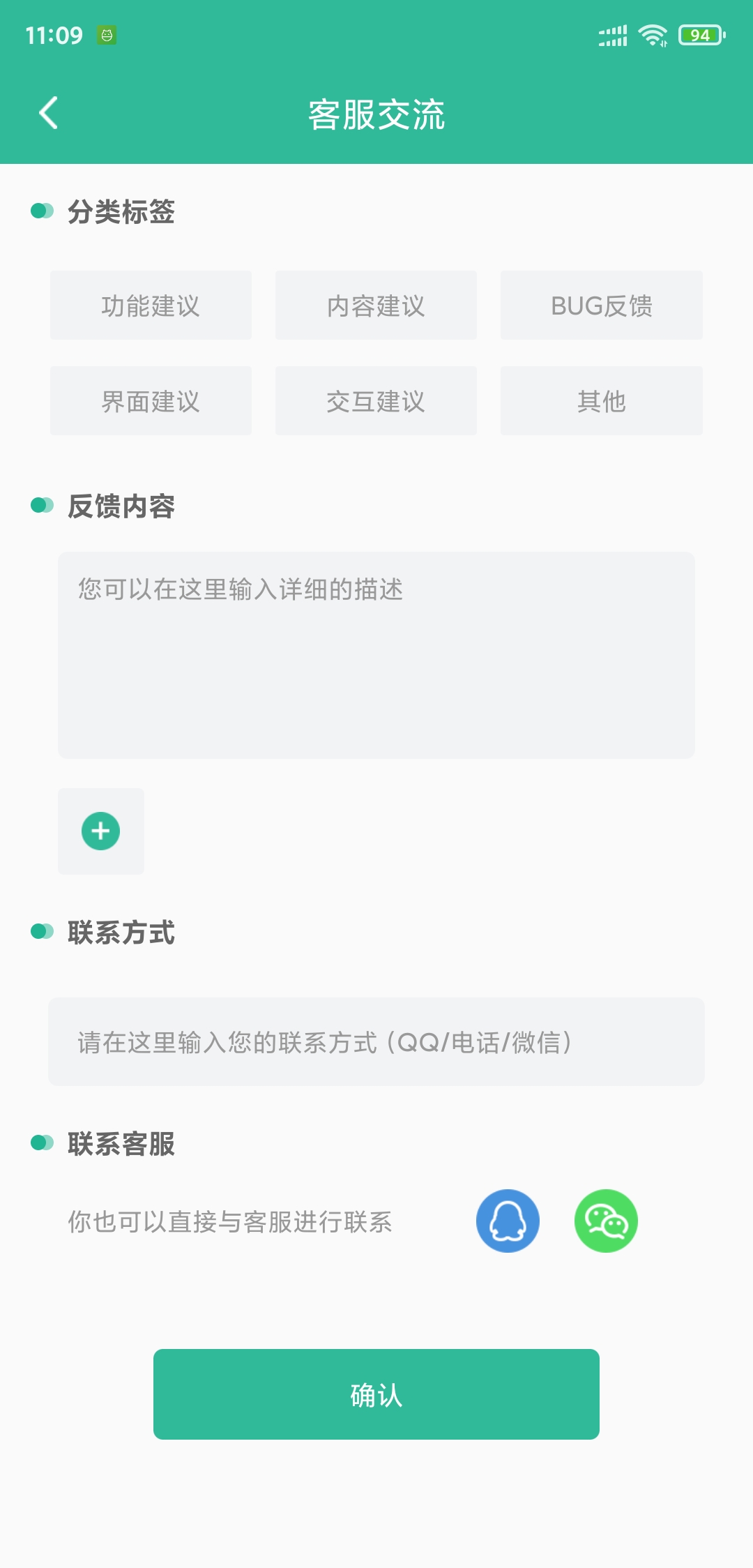The height and width of the screenshot is (1568, 753).
Task: Tap the contact info input field
Action: tap(376, 1042)
